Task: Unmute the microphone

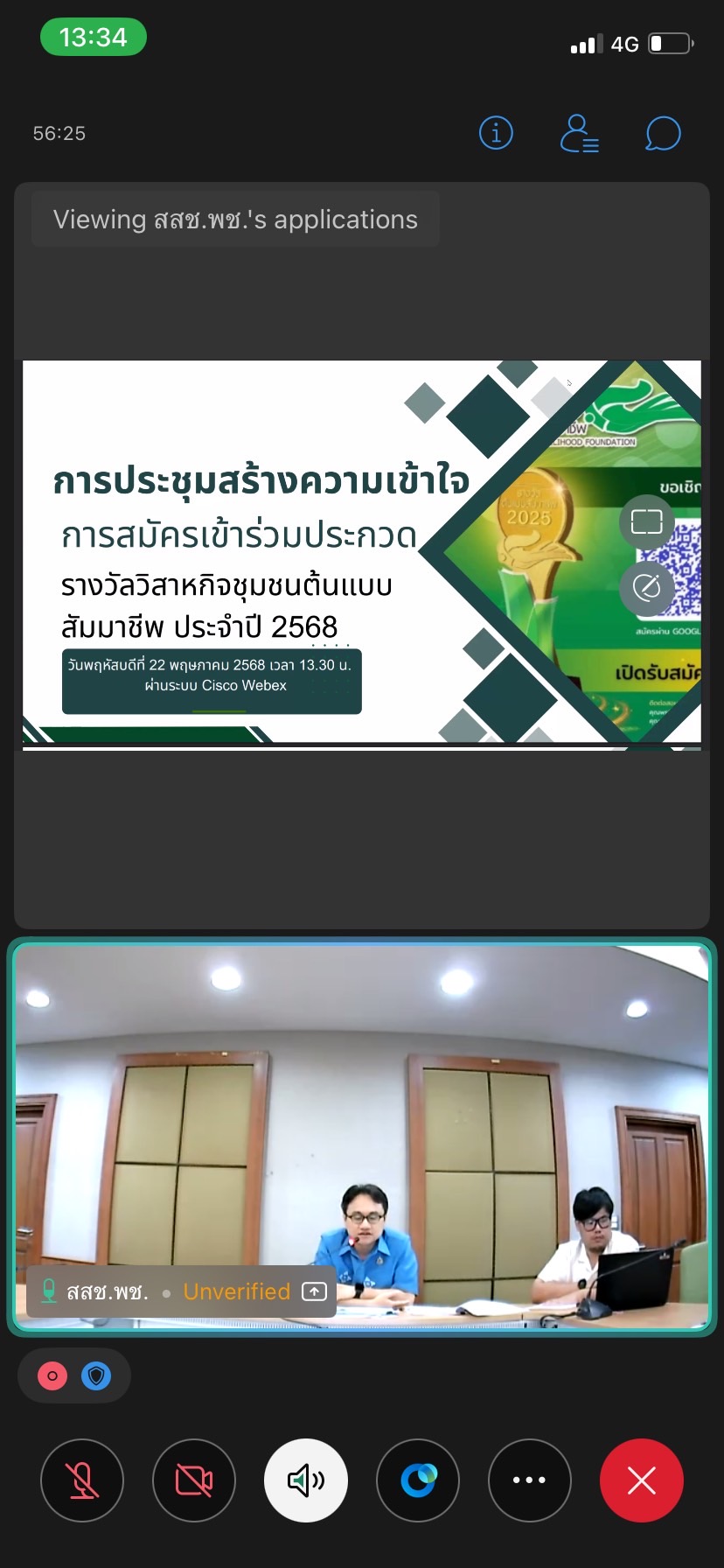Action: tap(82, 1480)
